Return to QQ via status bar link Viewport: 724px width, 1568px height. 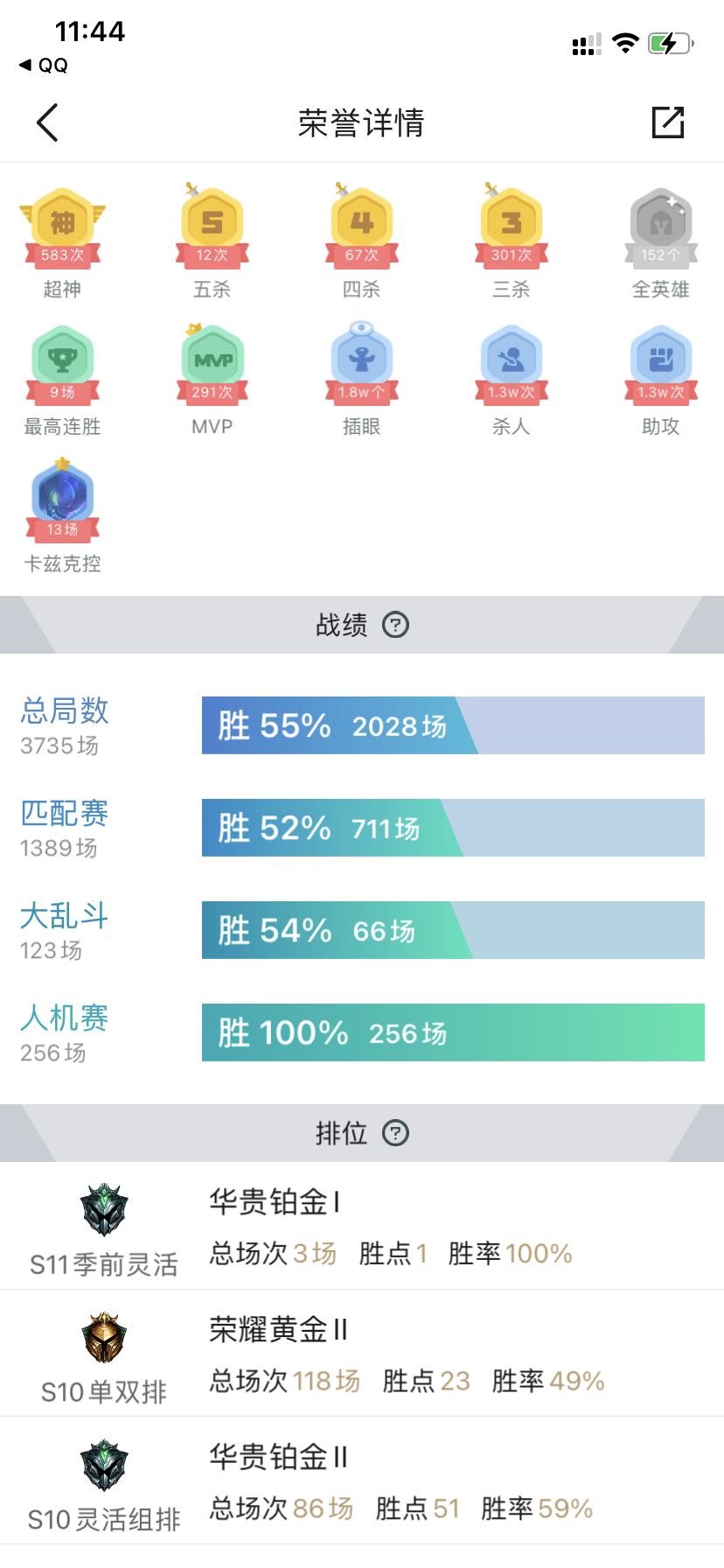coord(44,65)
